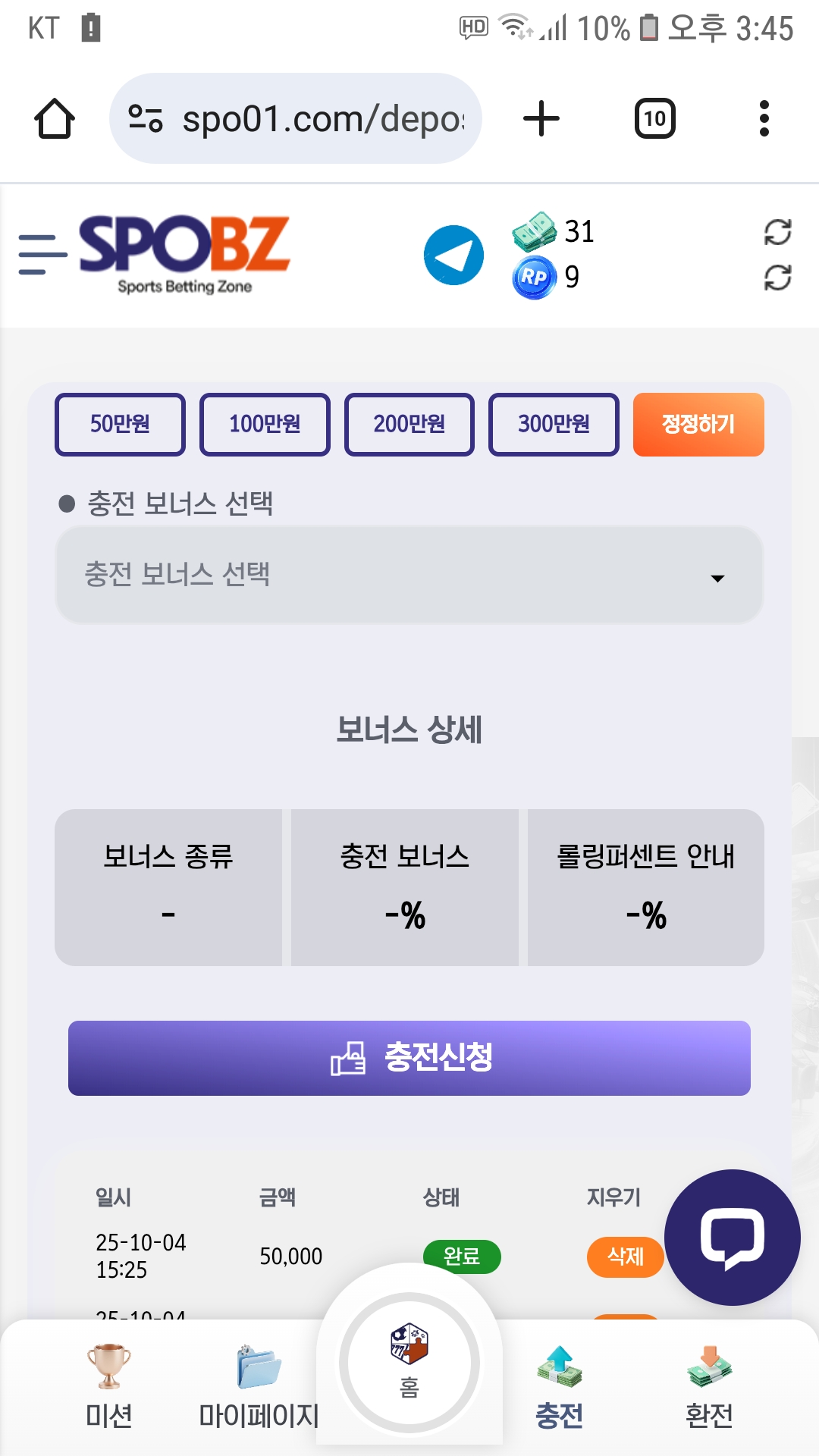The width and height of the screenshot is (819, 1456).
Task: Select the 50만원 amount button
Action: tap(120, 424)
